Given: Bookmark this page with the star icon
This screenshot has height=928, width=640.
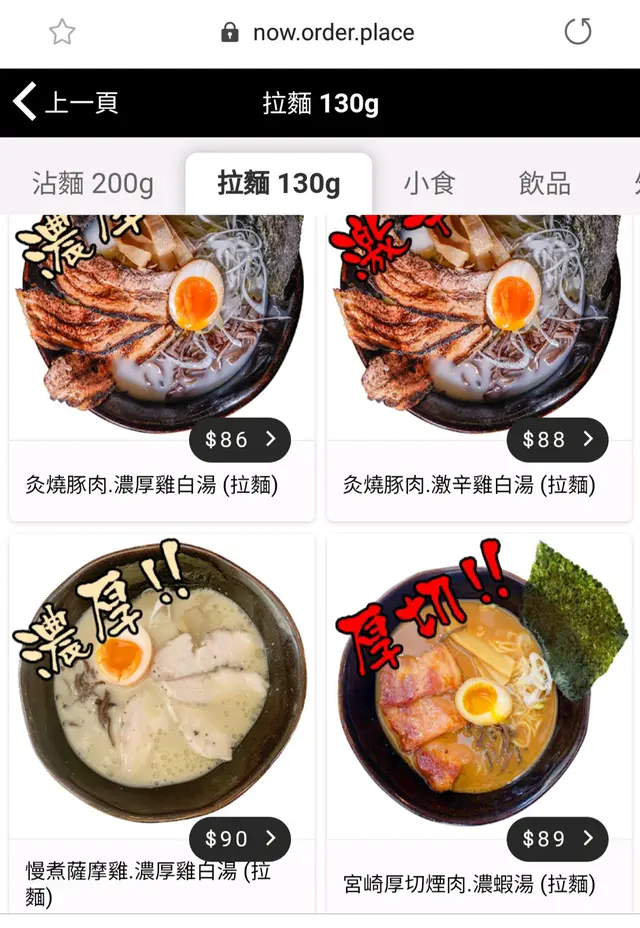Looking at the screenshot, I should tap(62, 32).
